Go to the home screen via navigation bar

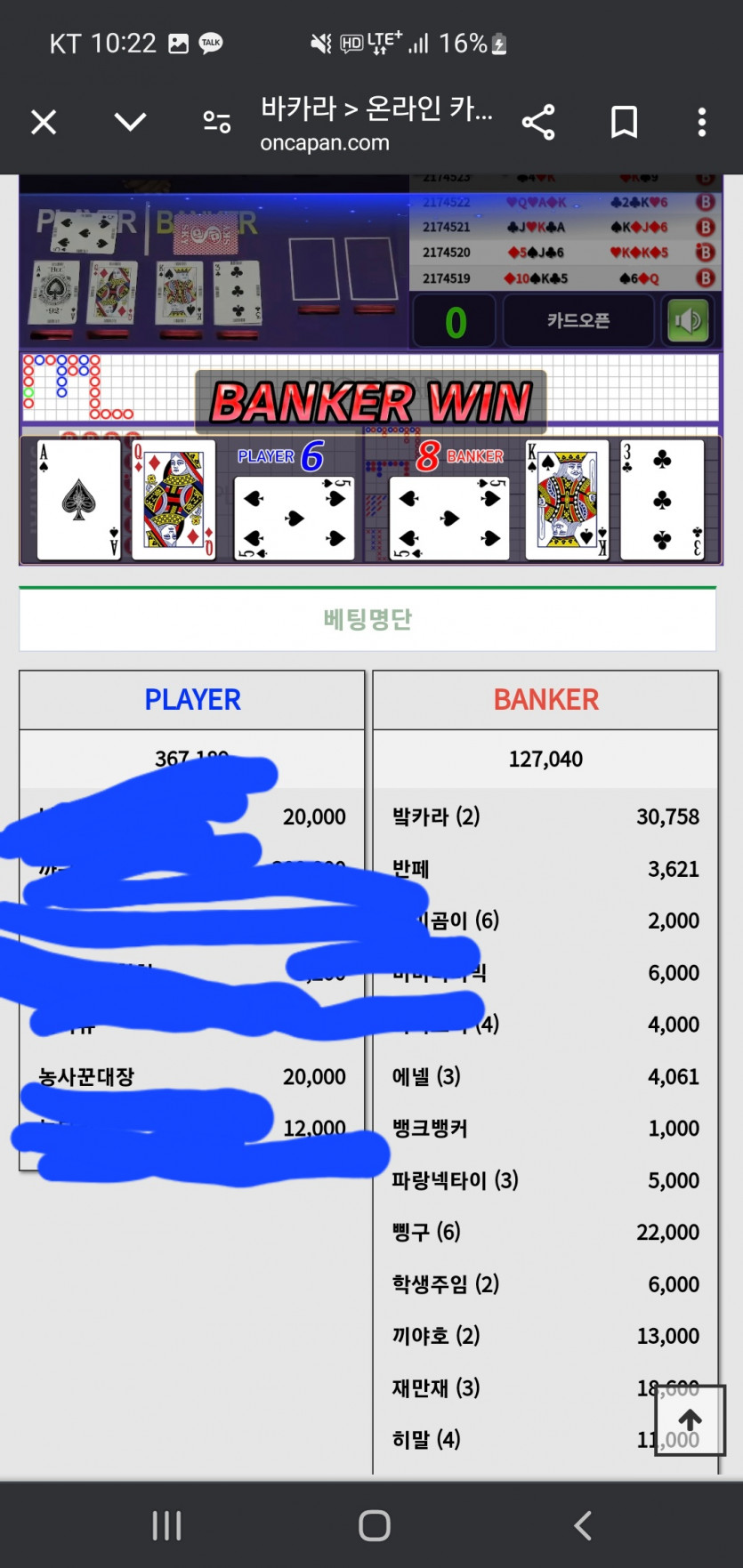point(374,1525)
